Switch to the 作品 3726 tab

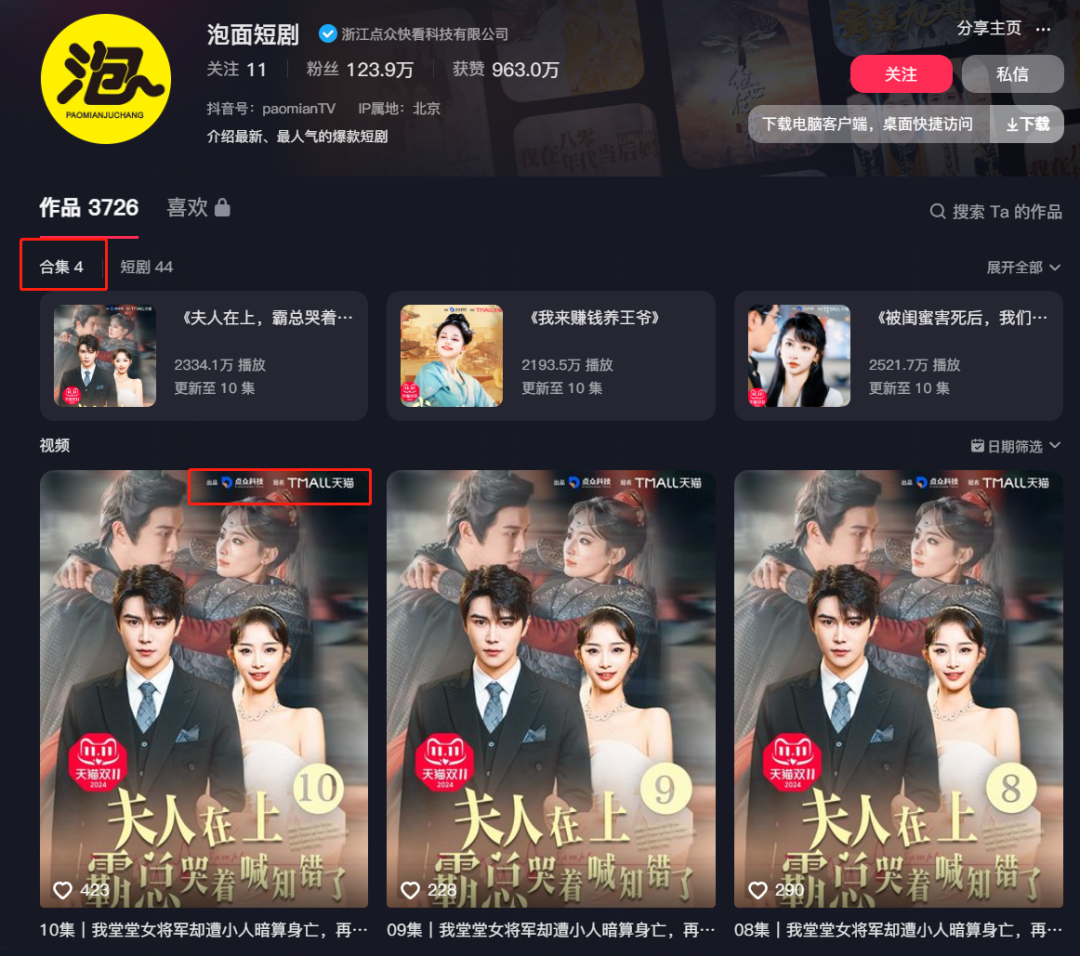tap(88, 208)
